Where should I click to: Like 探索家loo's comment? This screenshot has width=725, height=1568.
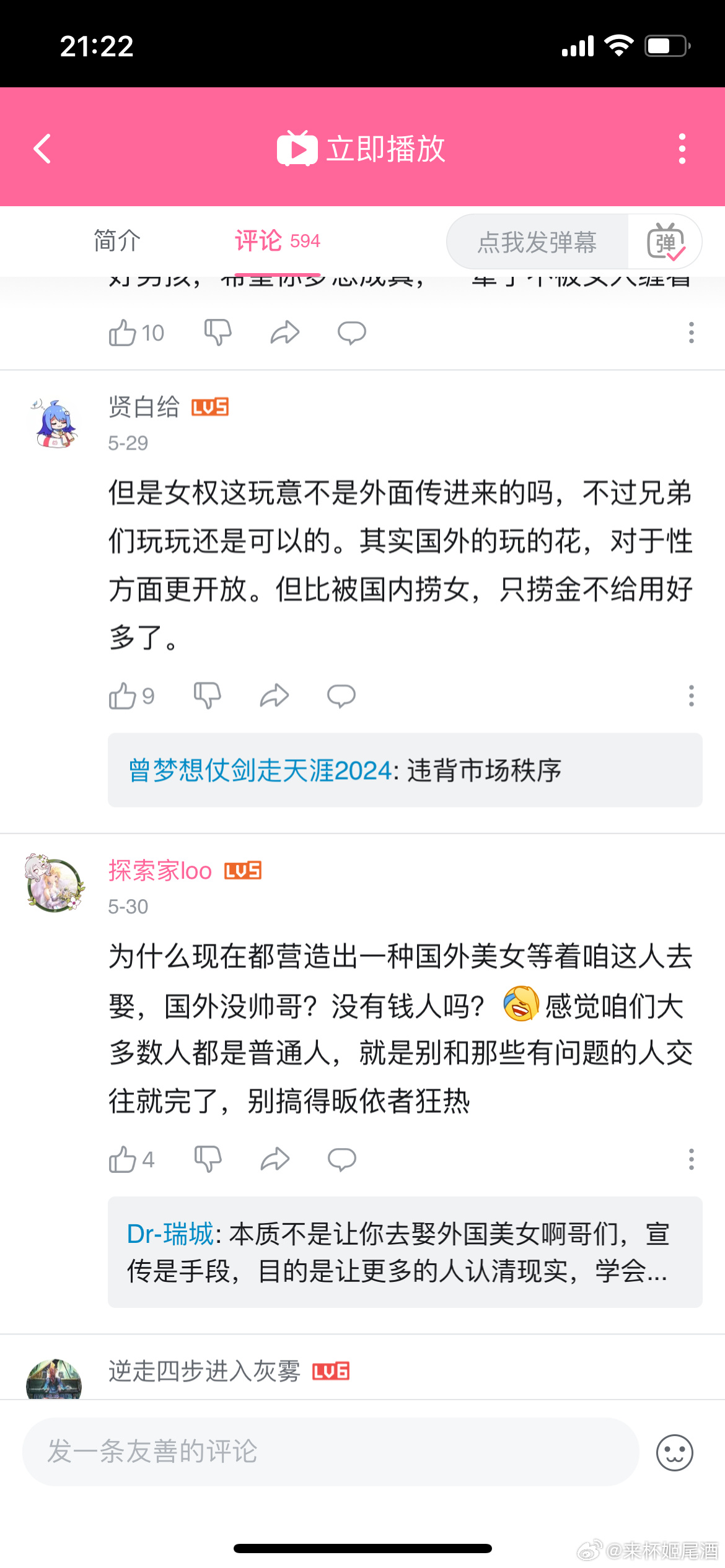click(x=123, y=1159)
